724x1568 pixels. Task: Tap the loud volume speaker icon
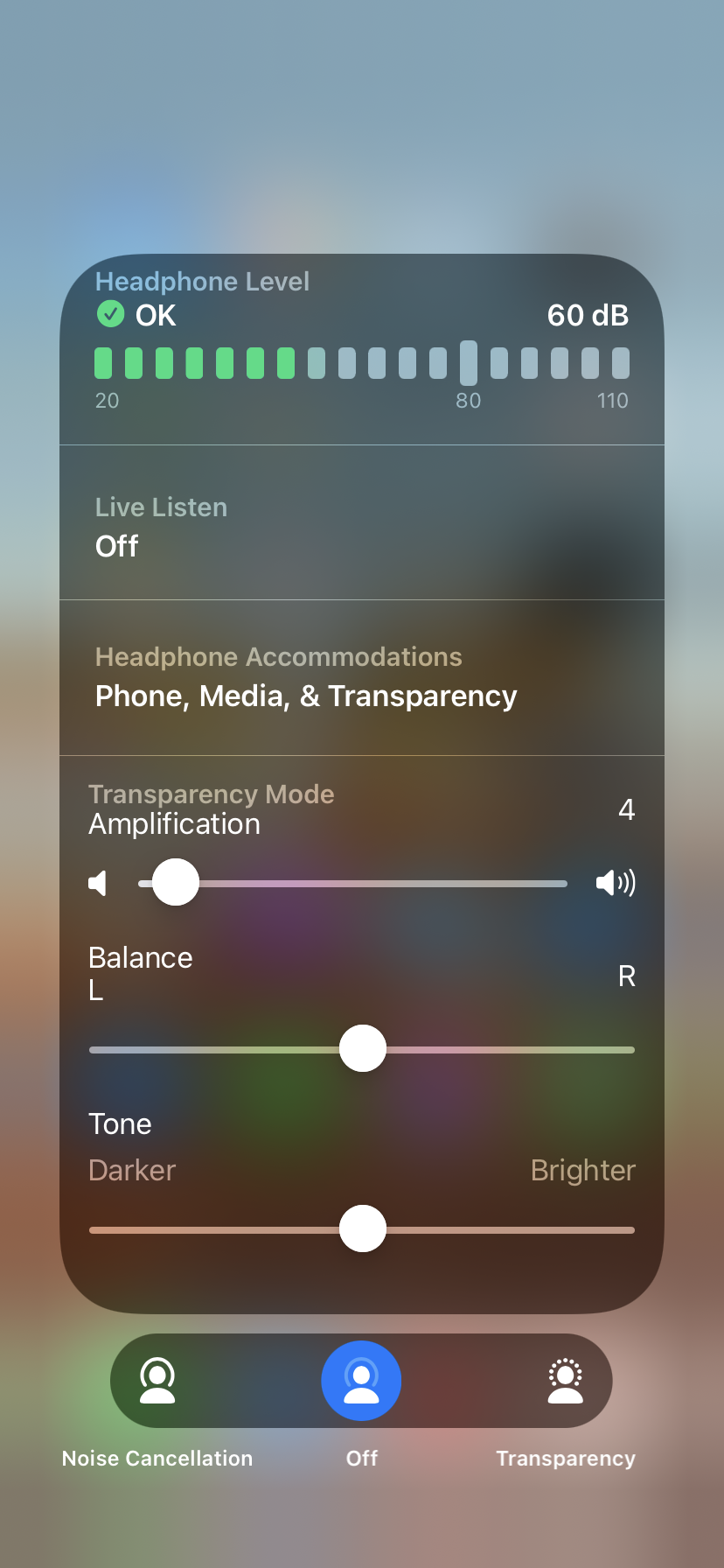tap(616, 883)
